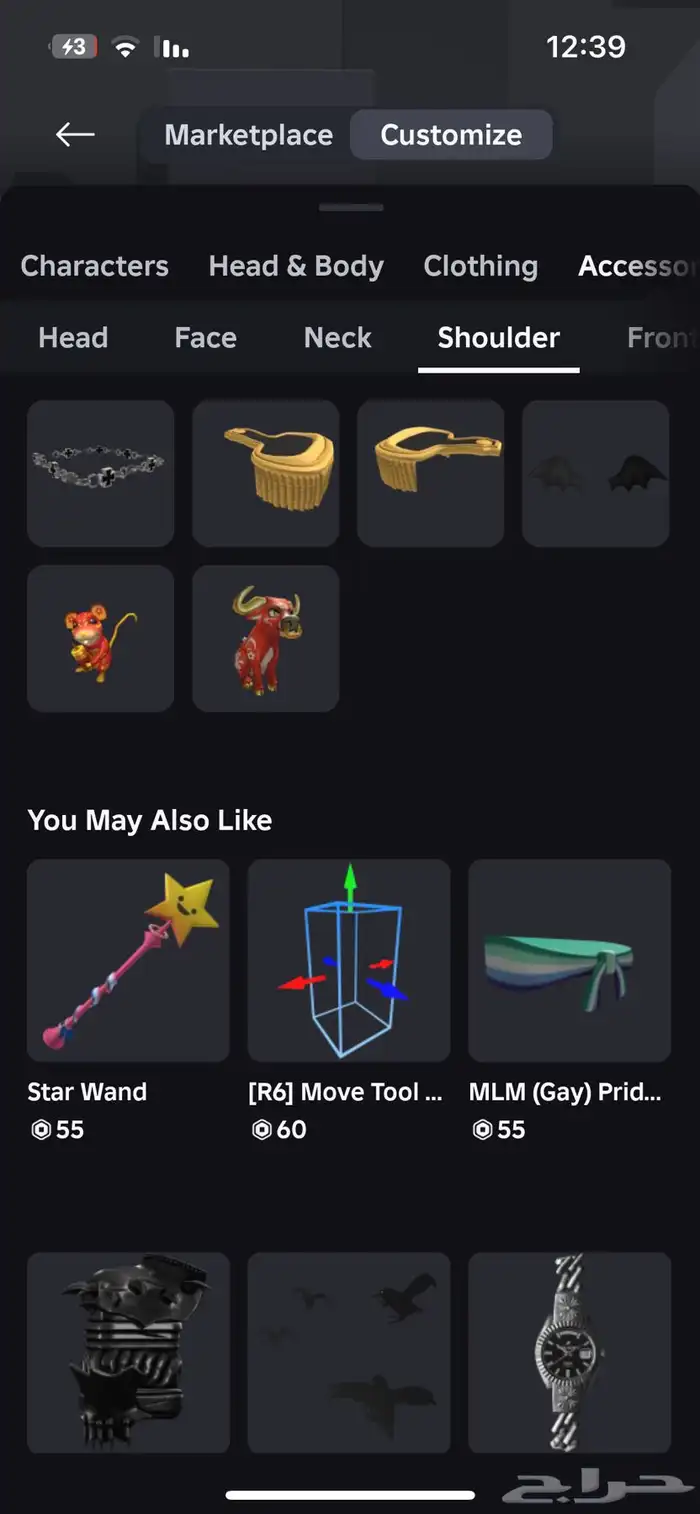Open the black crows recommended item
The image size is (700, 1514).
pyautogui.click(x=349, y=1352)
